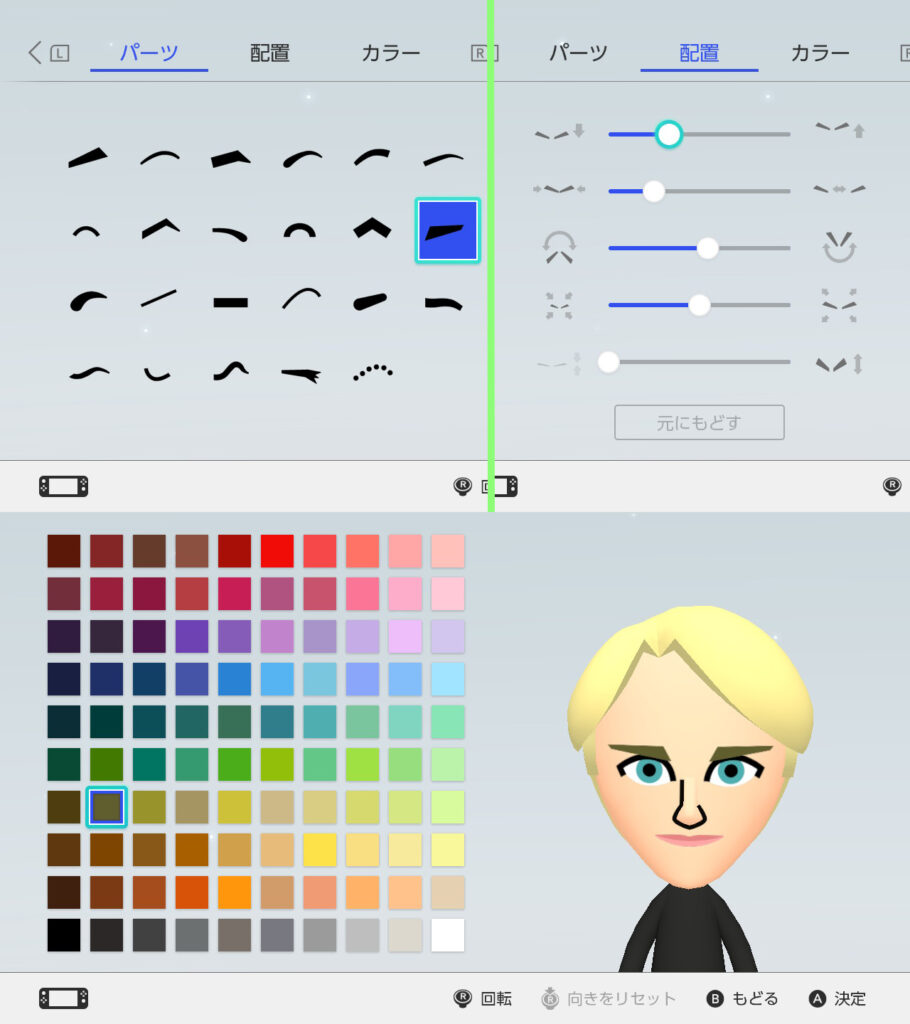Screen dimensions: 910x1024
Task: Tap the highlighted 配置 tab above the sliders
Action: tap(699, 53)
